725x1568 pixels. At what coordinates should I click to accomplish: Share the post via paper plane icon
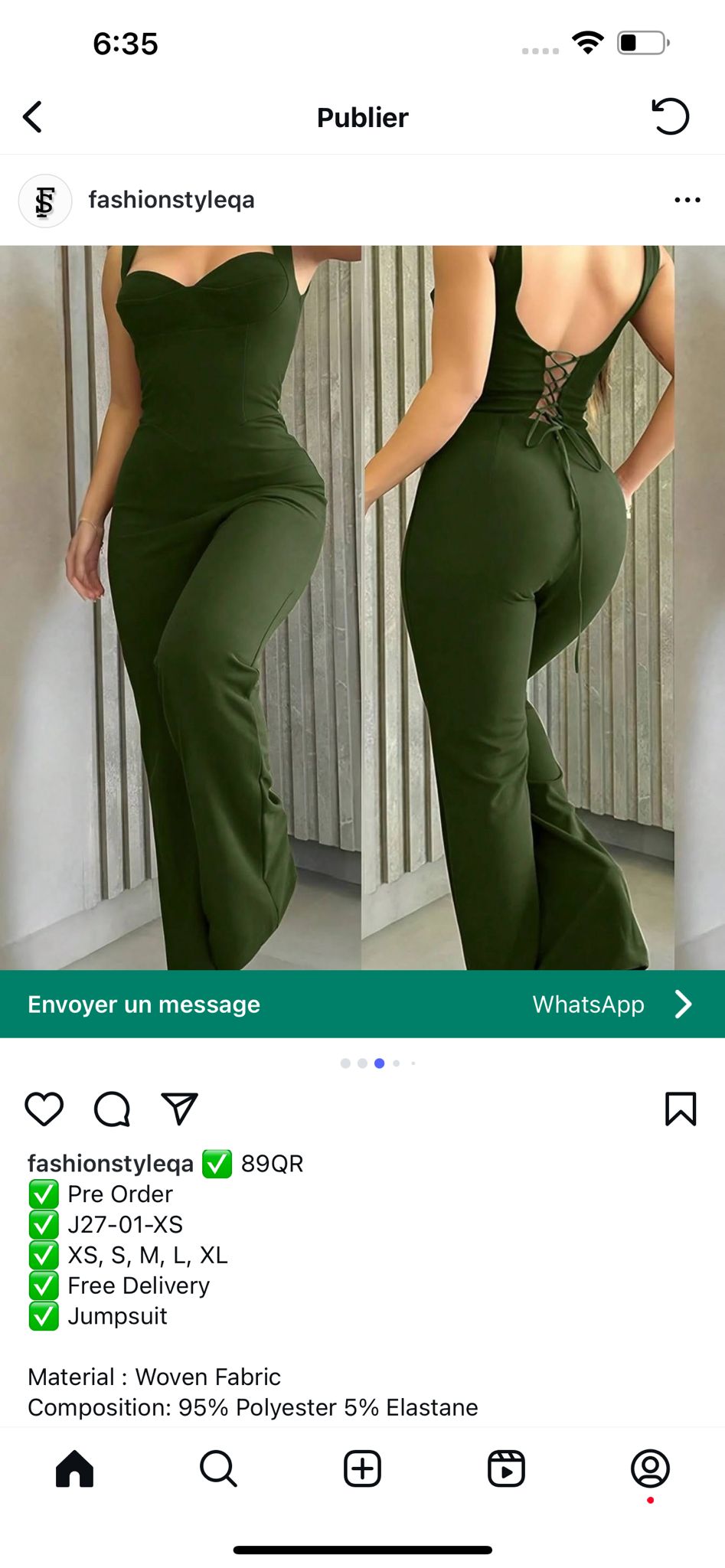click(x=180, y=1109)
